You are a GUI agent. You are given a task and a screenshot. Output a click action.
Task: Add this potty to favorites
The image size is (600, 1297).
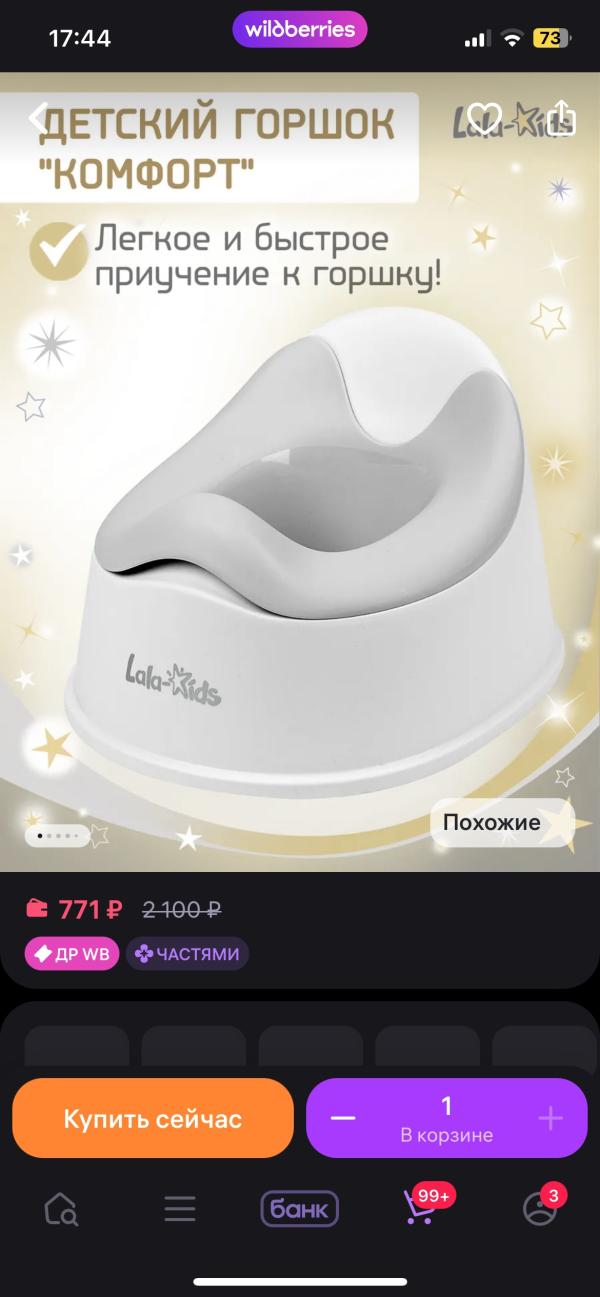pos(485,117)
